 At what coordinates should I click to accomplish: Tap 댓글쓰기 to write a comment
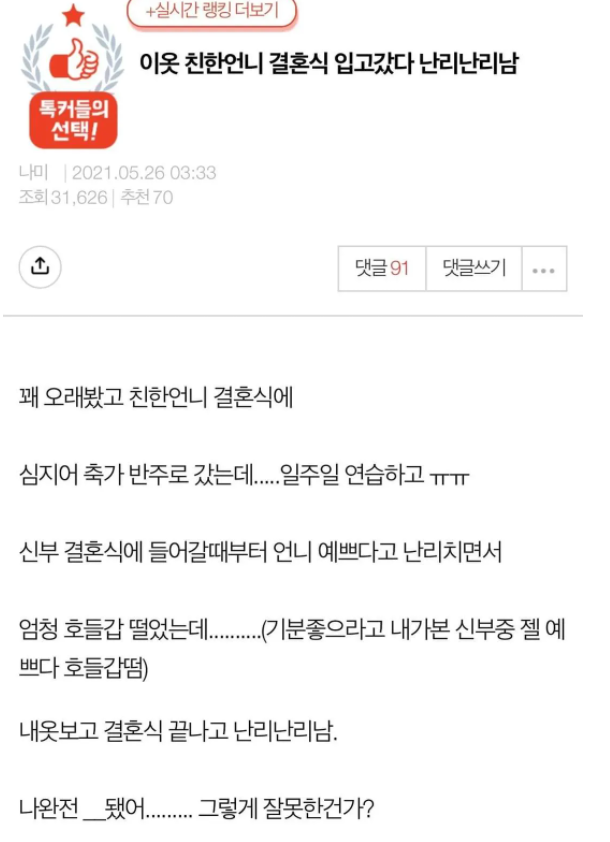point(474,269)
